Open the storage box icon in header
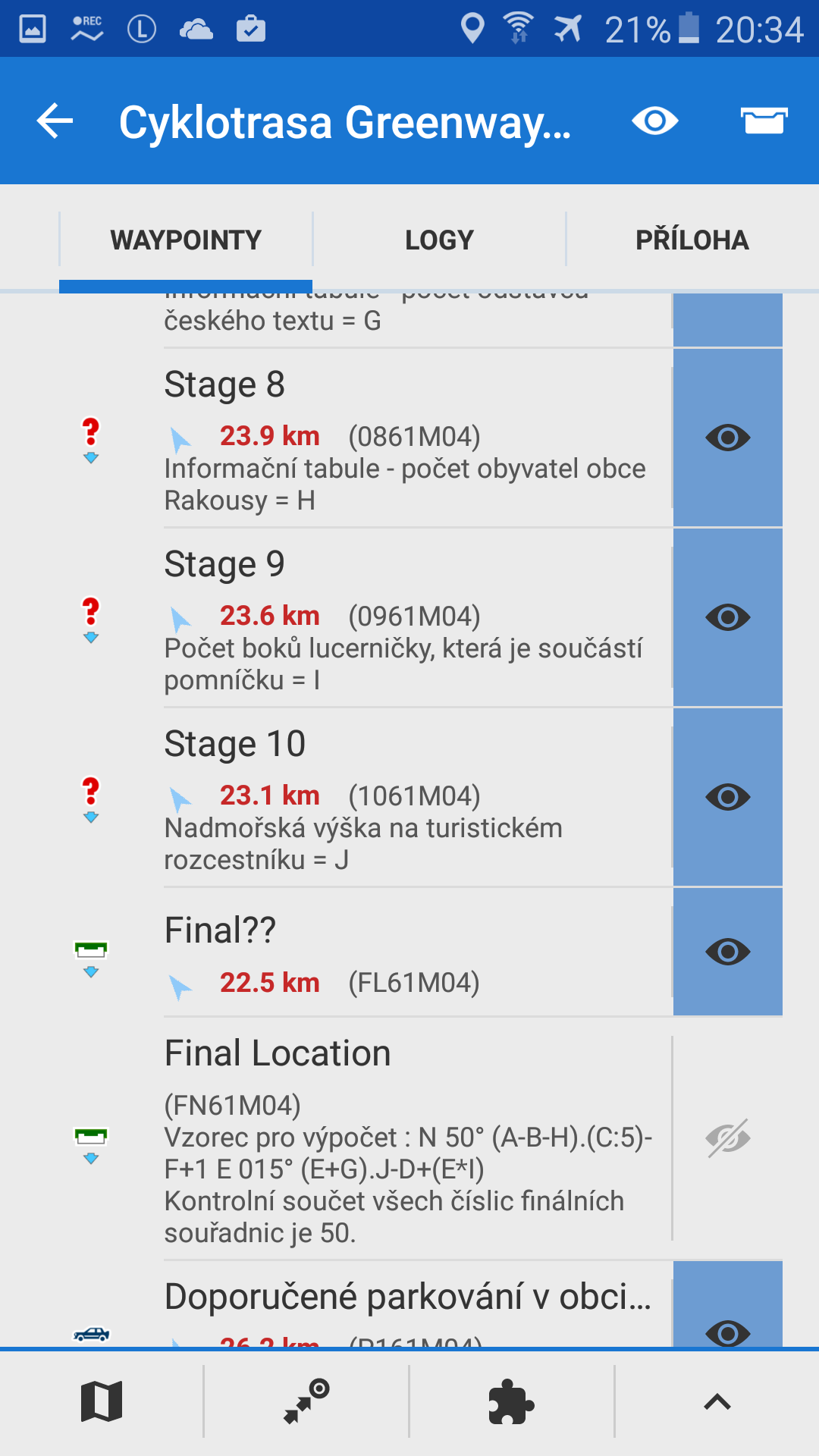The width and height of the screenshot is (819, 1456). [764, 121]
